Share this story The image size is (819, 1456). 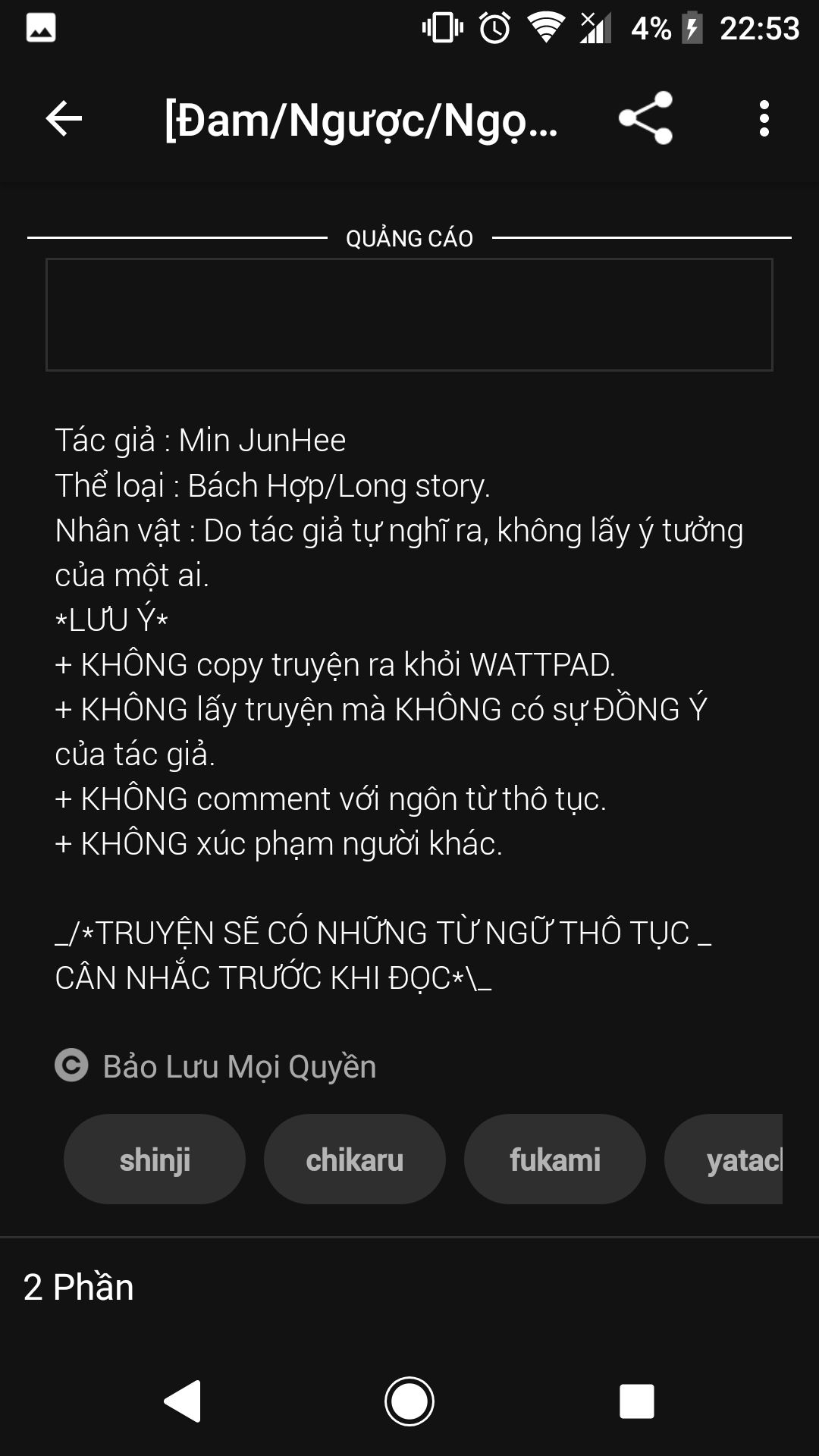pyautogui.click(x=645, y=118)
